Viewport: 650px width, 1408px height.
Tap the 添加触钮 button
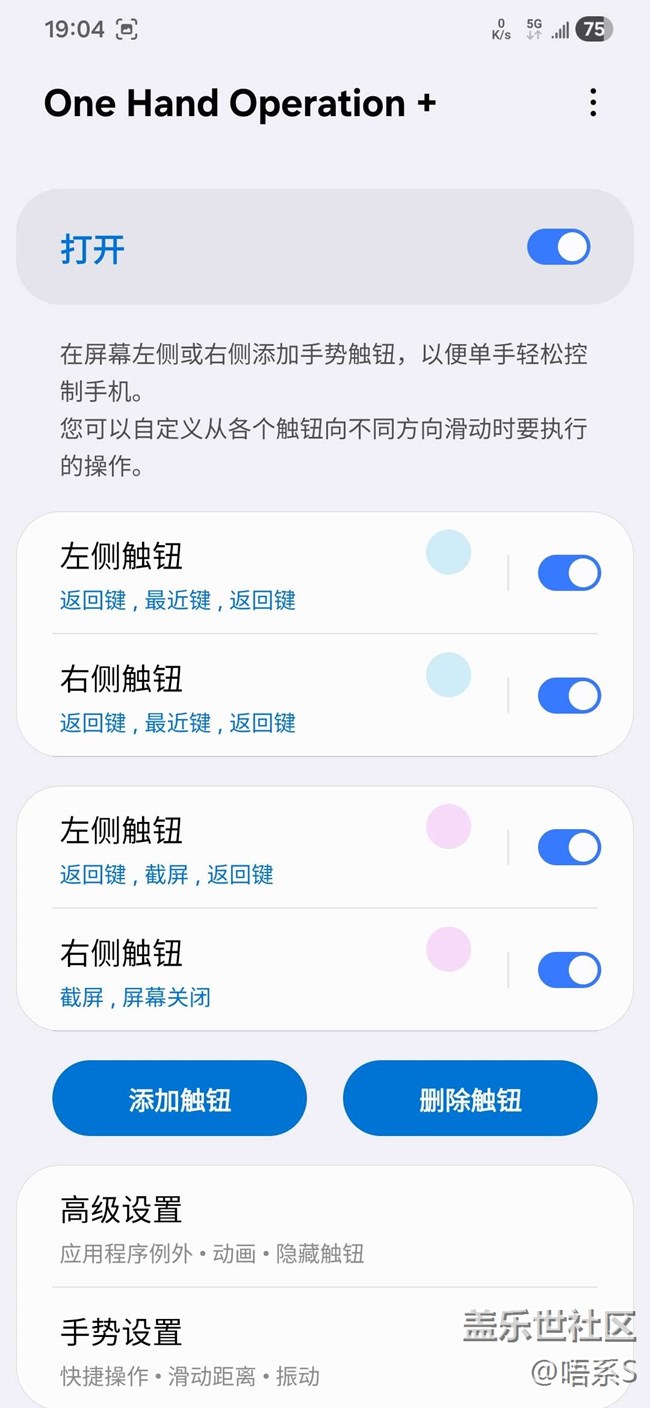(180, 1100)
